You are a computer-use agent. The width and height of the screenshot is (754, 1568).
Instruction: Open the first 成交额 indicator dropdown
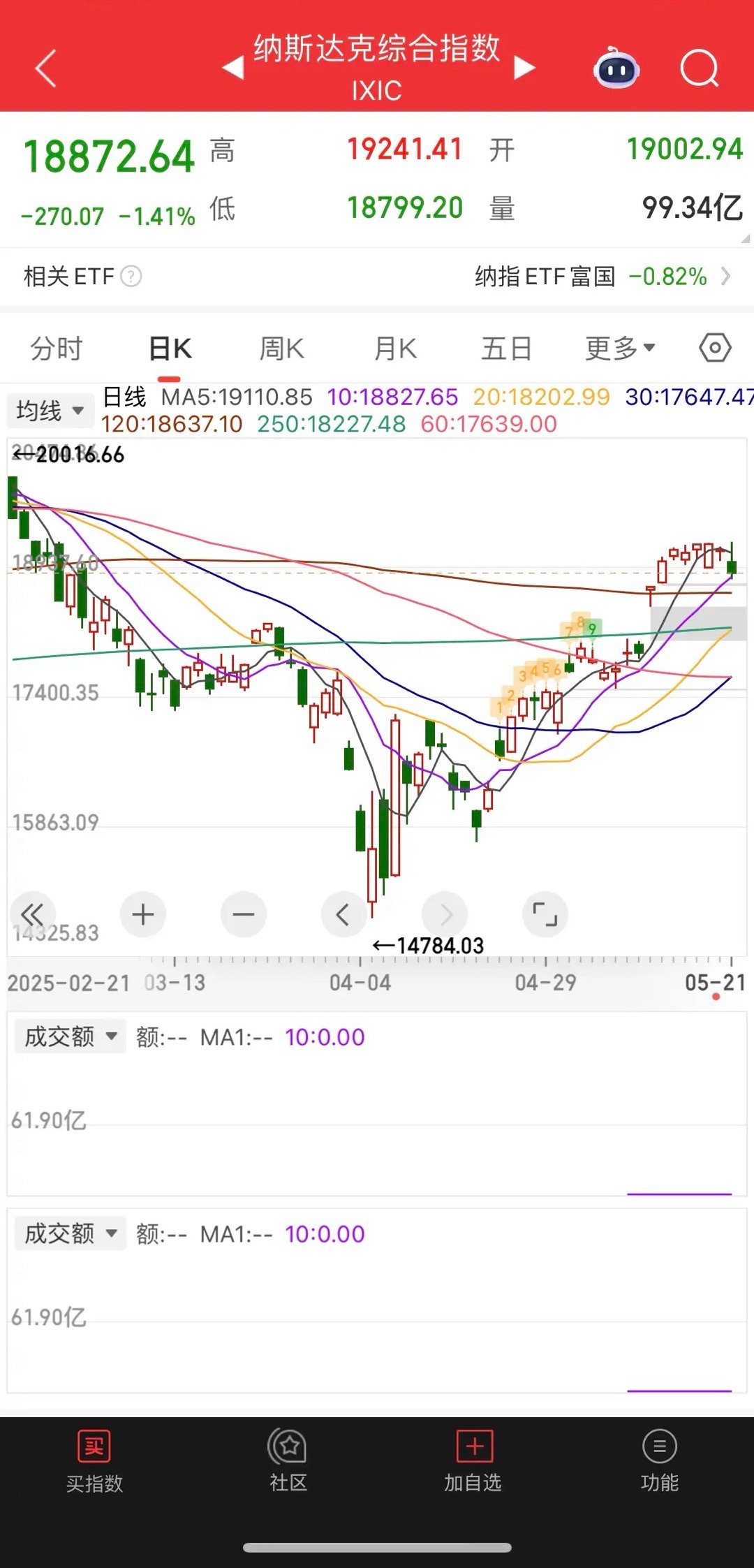tap(70, 1036)
